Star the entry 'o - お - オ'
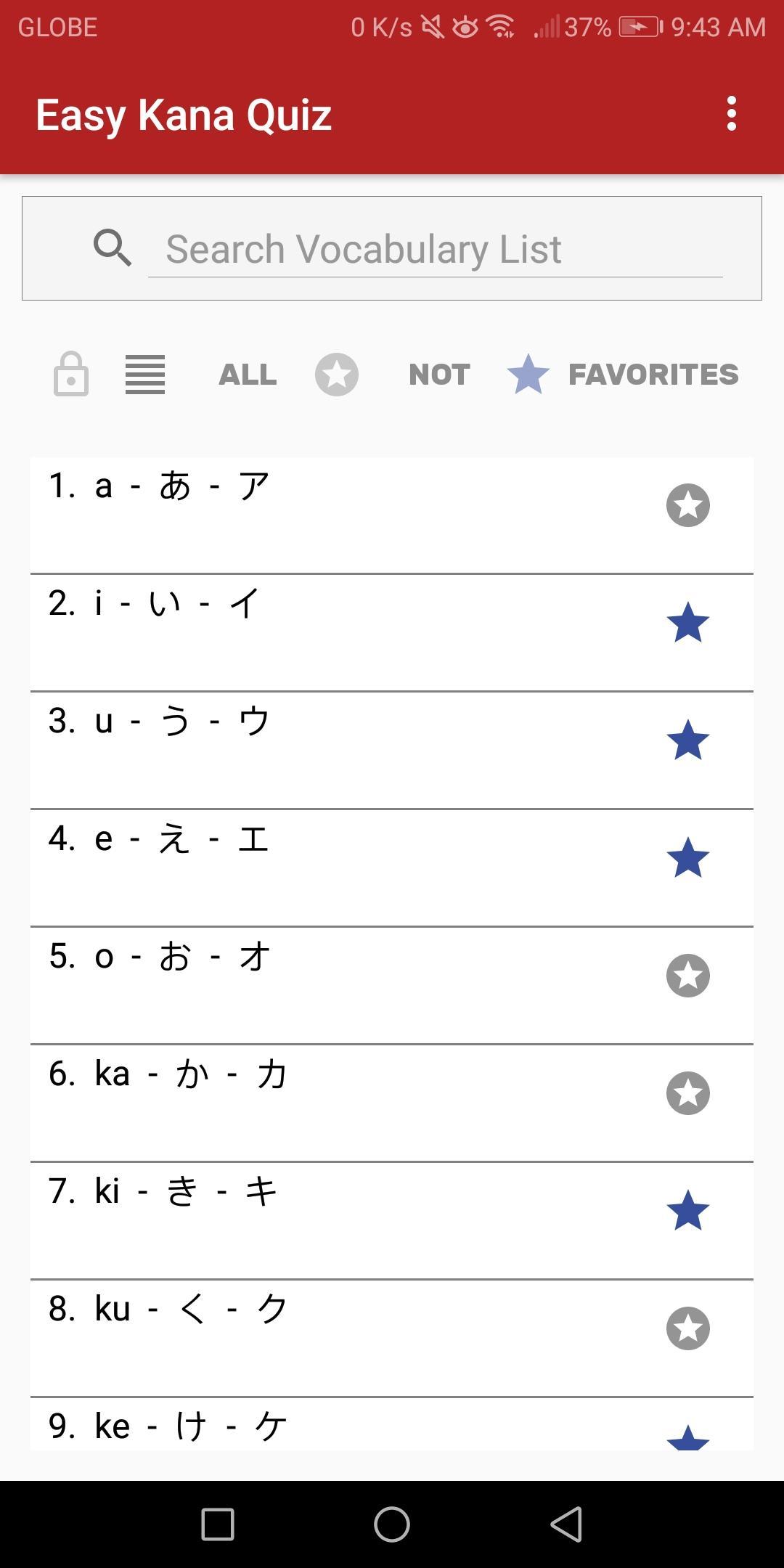Screen dimensions: 784x1568 [687, 976]
